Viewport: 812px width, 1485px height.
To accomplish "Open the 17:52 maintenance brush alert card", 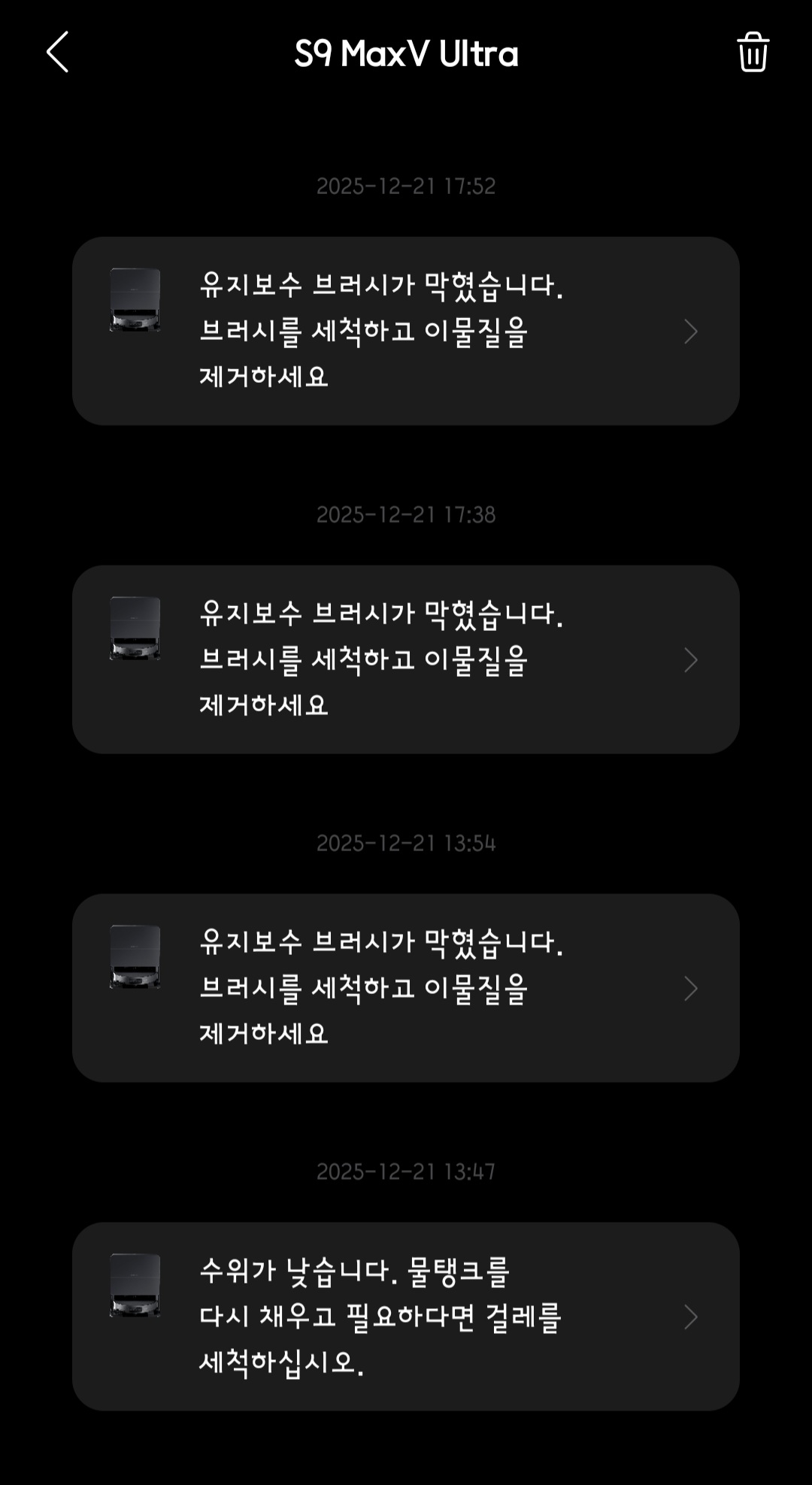I will 406,329.
